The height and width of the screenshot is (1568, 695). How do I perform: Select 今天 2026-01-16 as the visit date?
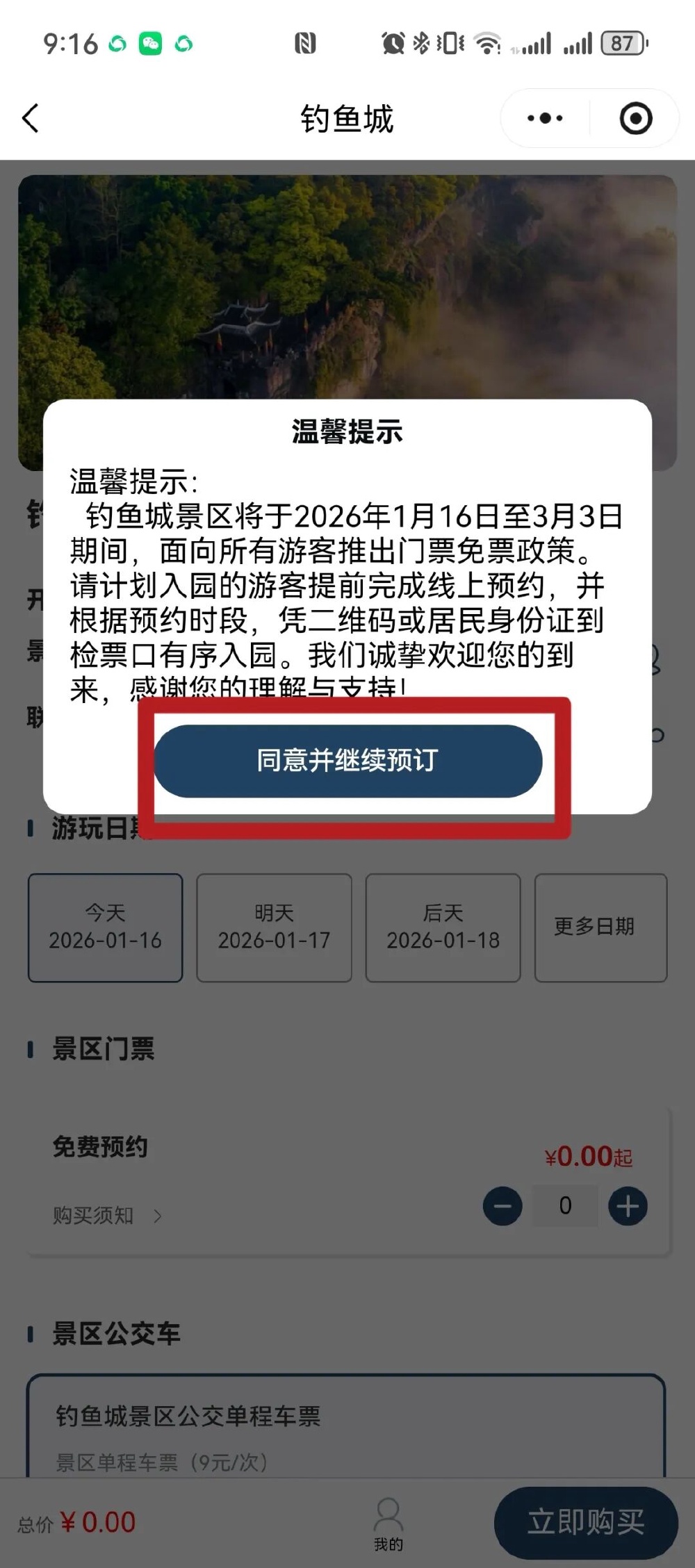click(x=106, y=927)
